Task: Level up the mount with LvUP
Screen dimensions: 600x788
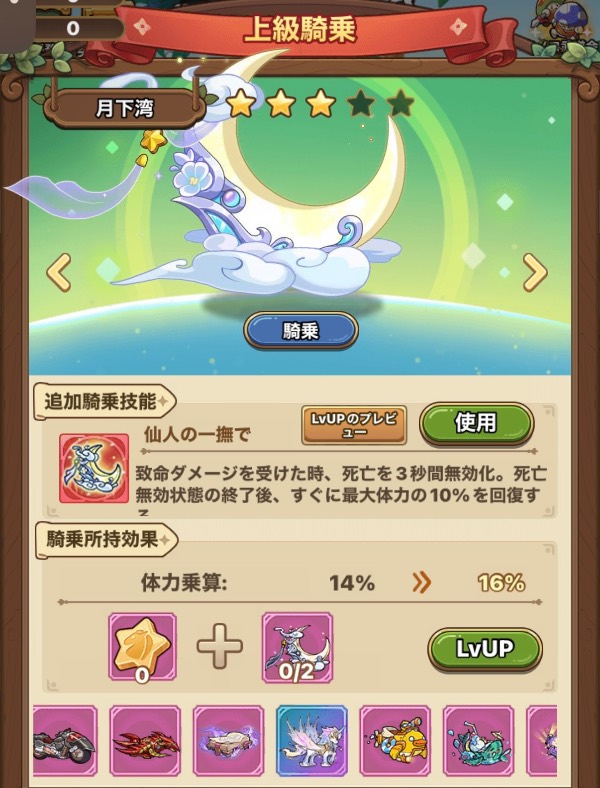Action: point(484,648)
